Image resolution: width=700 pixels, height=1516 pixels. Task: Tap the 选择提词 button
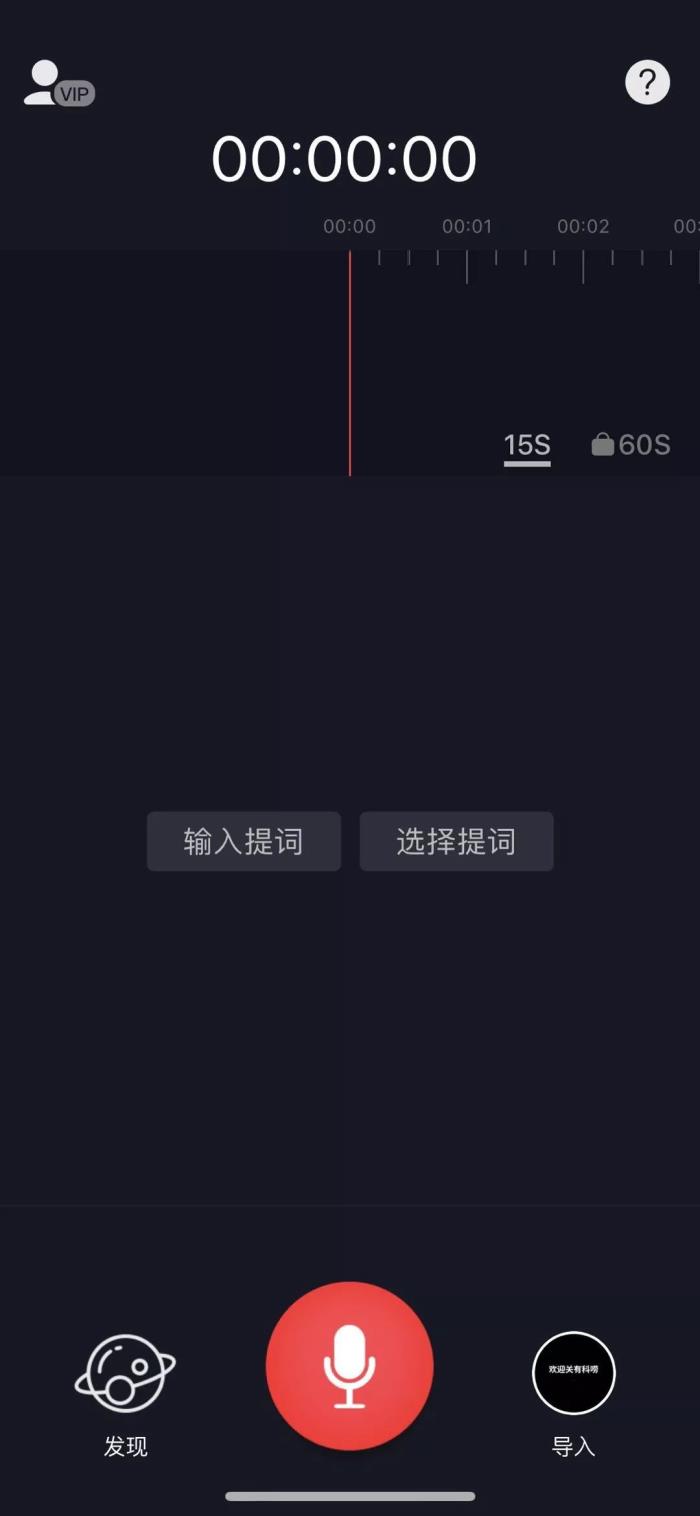456,842
